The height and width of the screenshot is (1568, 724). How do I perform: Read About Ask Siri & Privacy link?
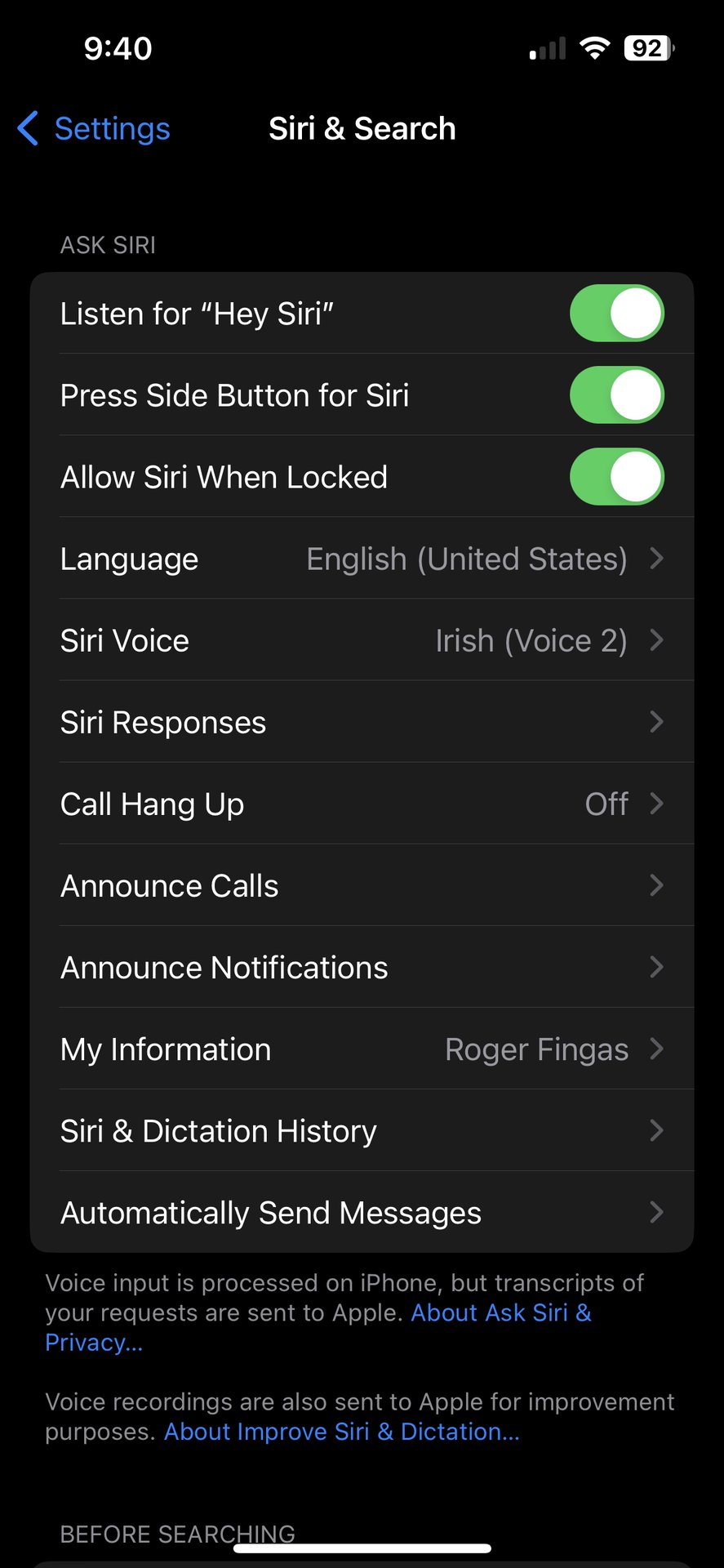[500, 1313]
